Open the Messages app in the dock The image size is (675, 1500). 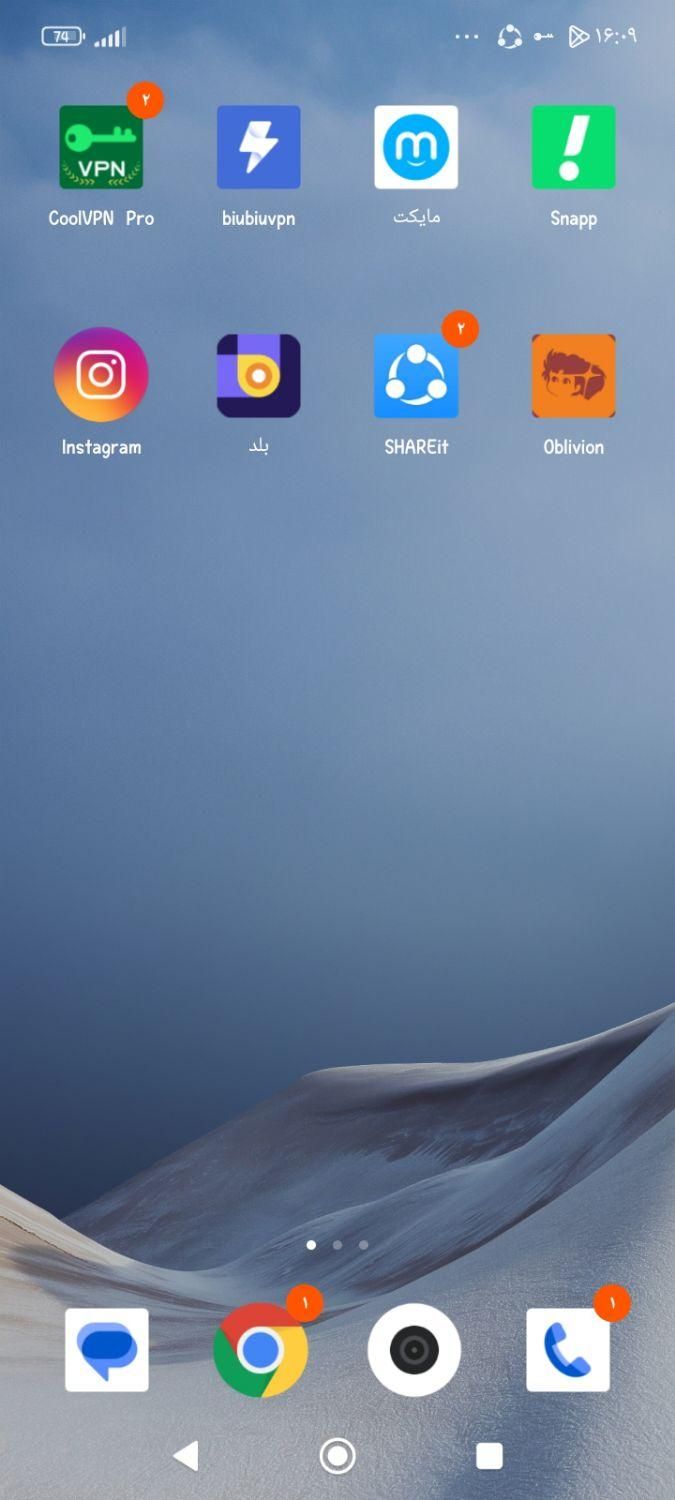coord(107,1350)
